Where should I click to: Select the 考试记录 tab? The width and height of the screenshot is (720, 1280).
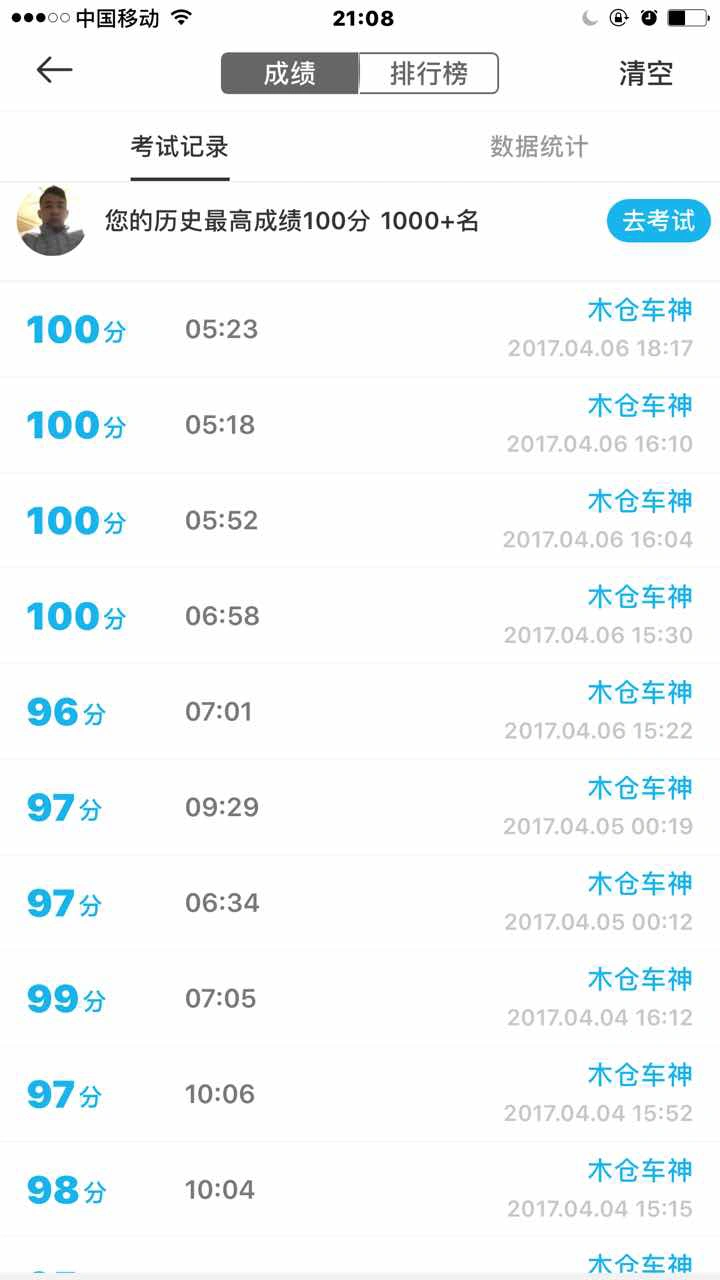pos(180,146)
